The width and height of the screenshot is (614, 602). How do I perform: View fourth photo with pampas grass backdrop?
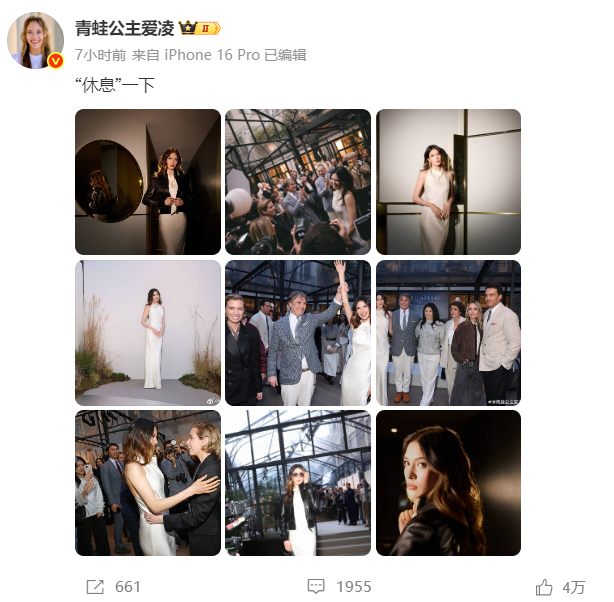click(x=147, y=333)
